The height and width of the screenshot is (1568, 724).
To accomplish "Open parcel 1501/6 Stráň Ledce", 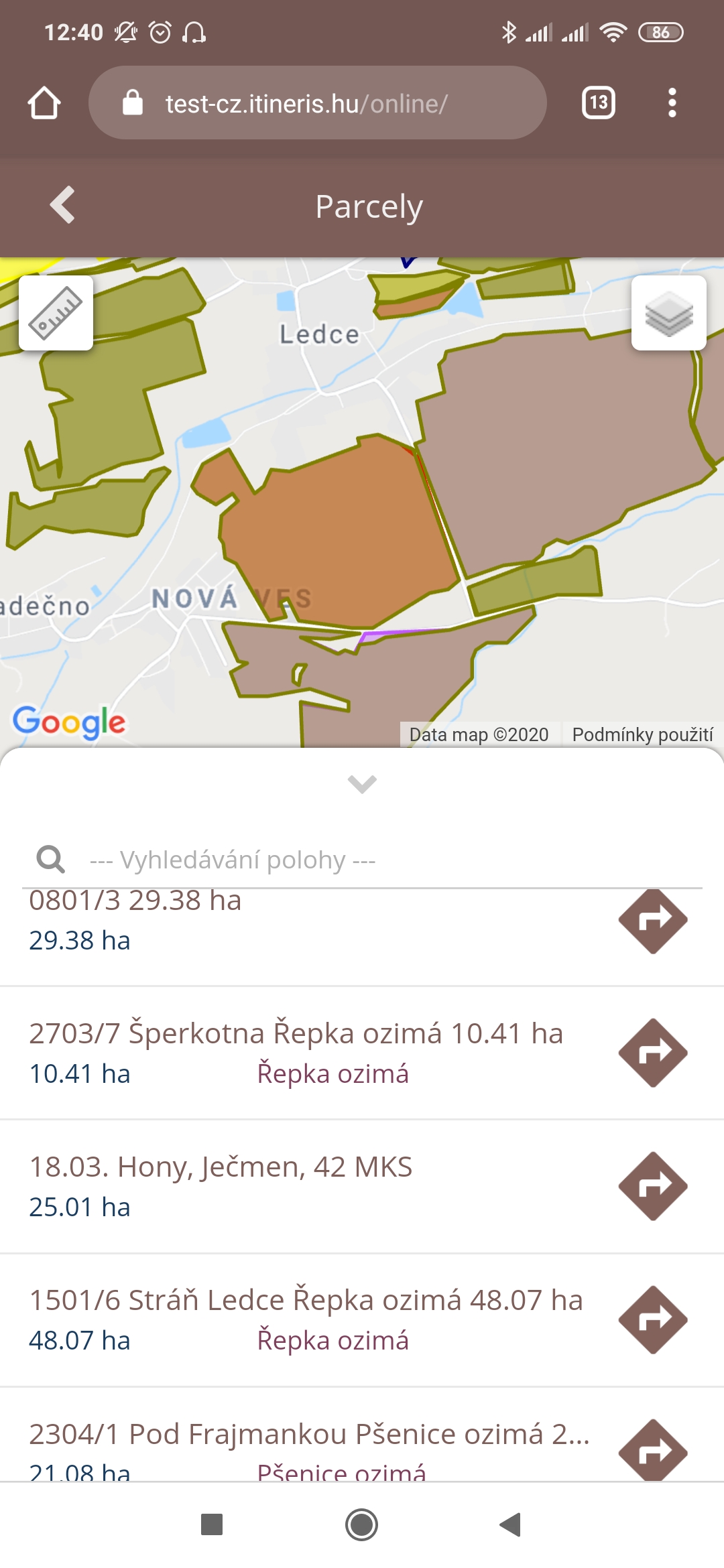I will pos(308,1319).
